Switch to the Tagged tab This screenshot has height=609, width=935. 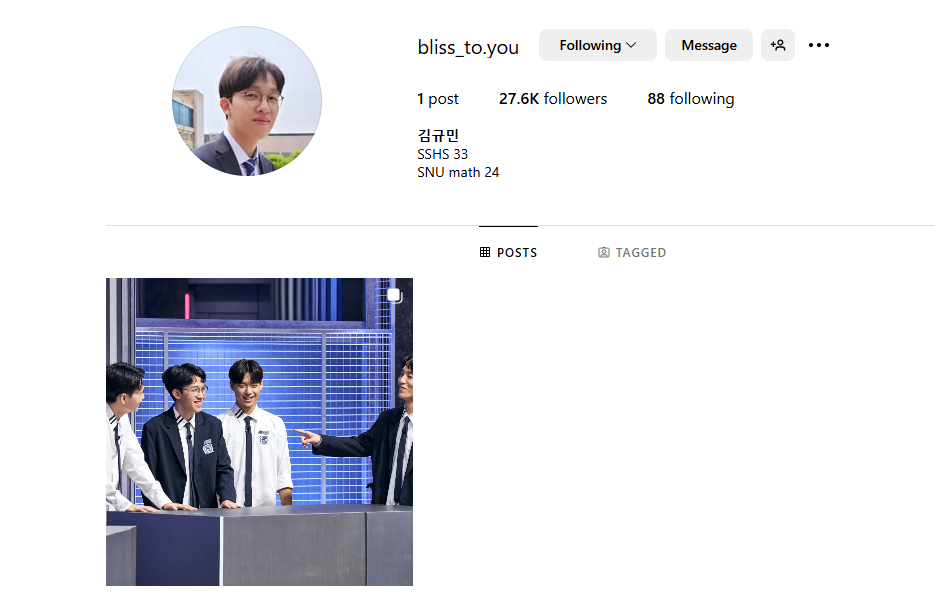(632, 253)
